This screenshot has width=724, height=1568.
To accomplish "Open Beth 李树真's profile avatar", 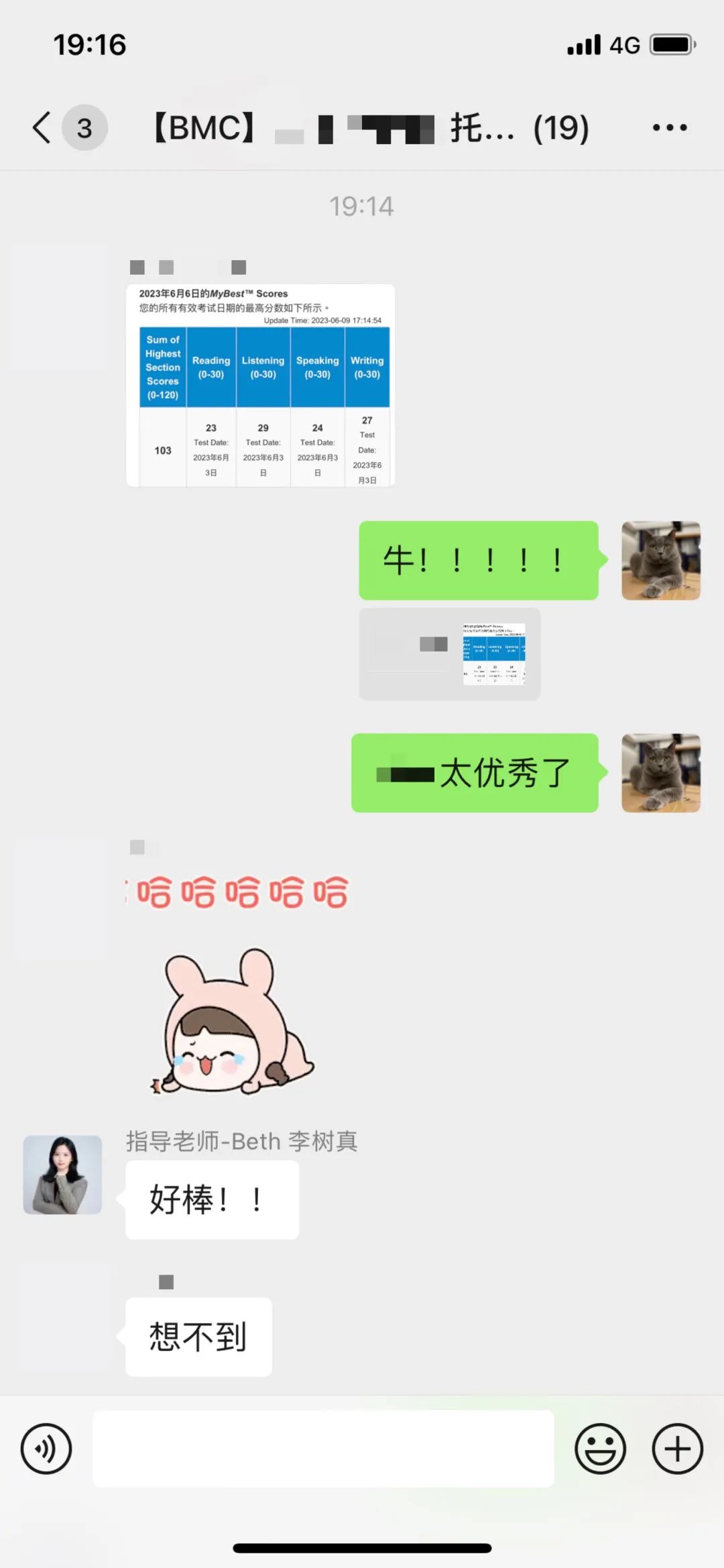I will [62, 1174].
